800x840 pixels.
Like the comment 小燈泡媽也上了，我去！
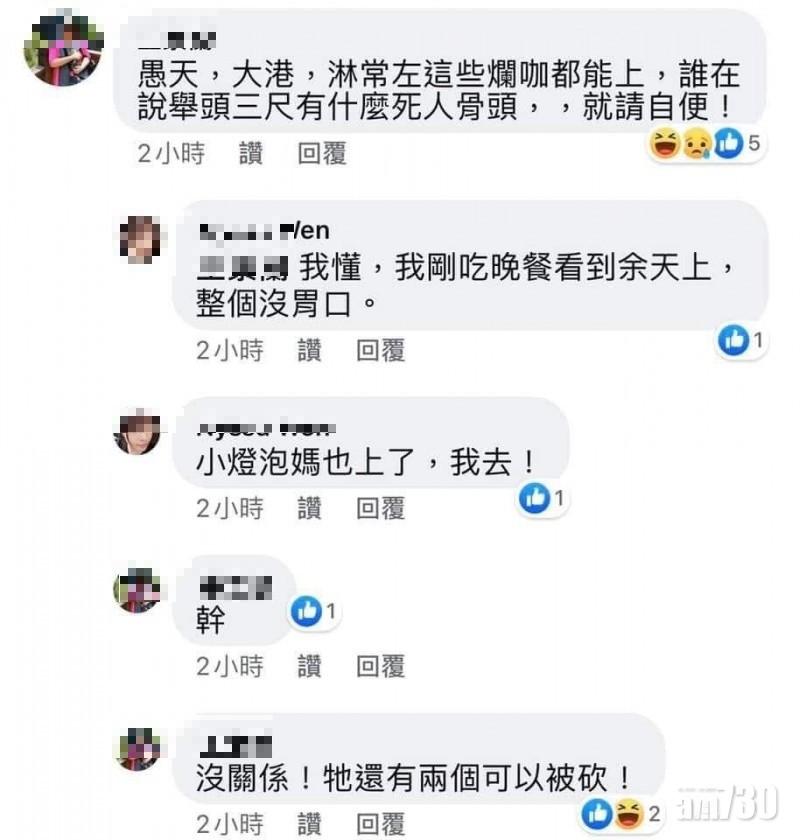point(311,508)
